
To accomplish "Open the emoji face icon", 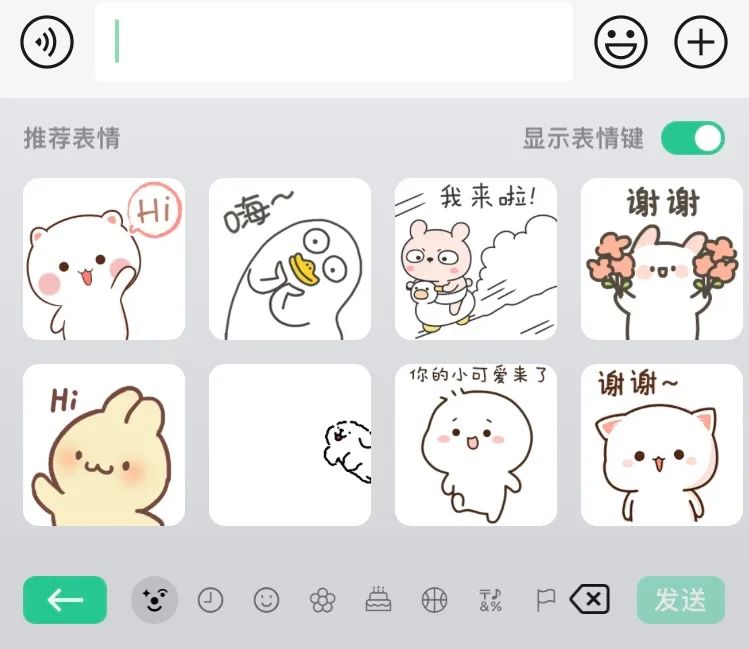I will pos(621,42).
